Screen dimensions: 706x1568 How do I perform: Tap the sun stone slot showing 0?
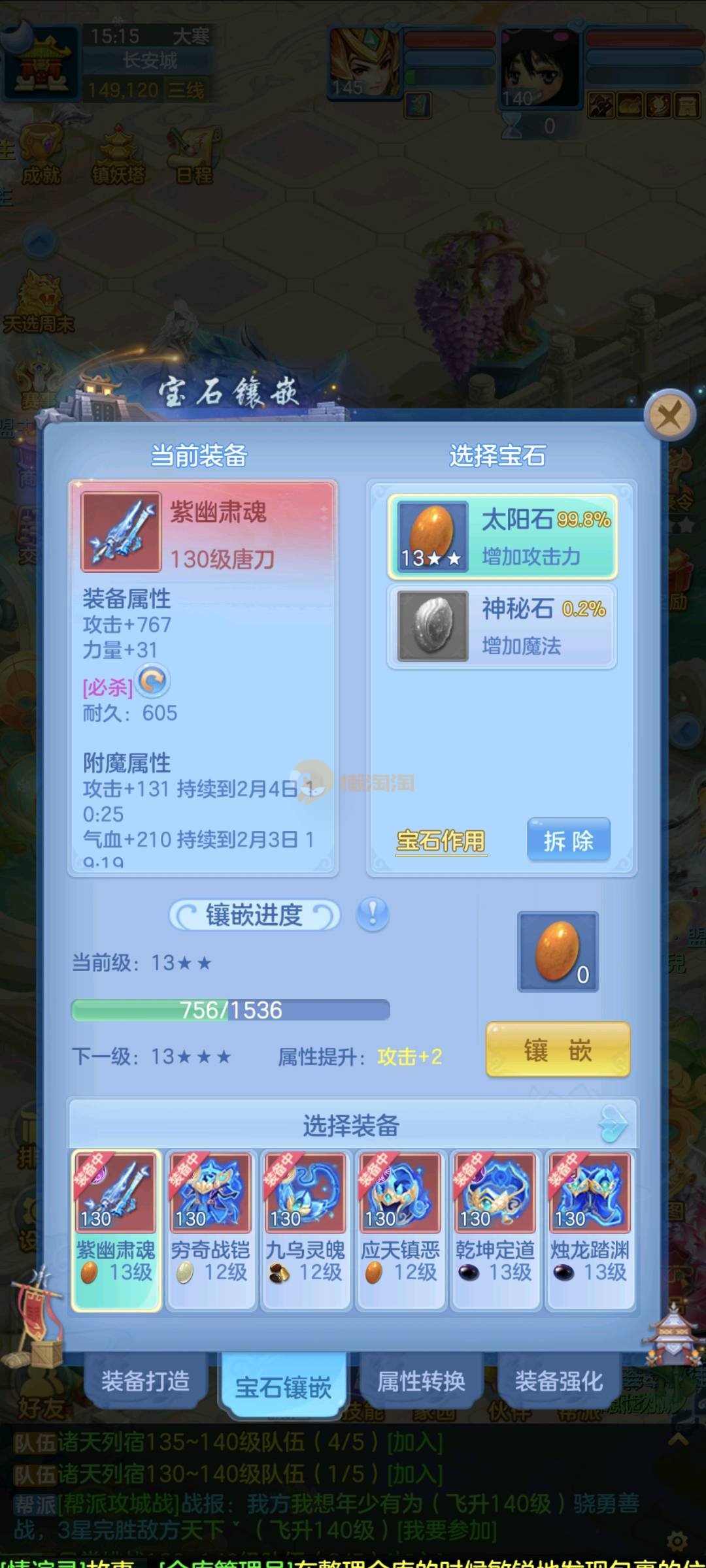click(558, 951)
